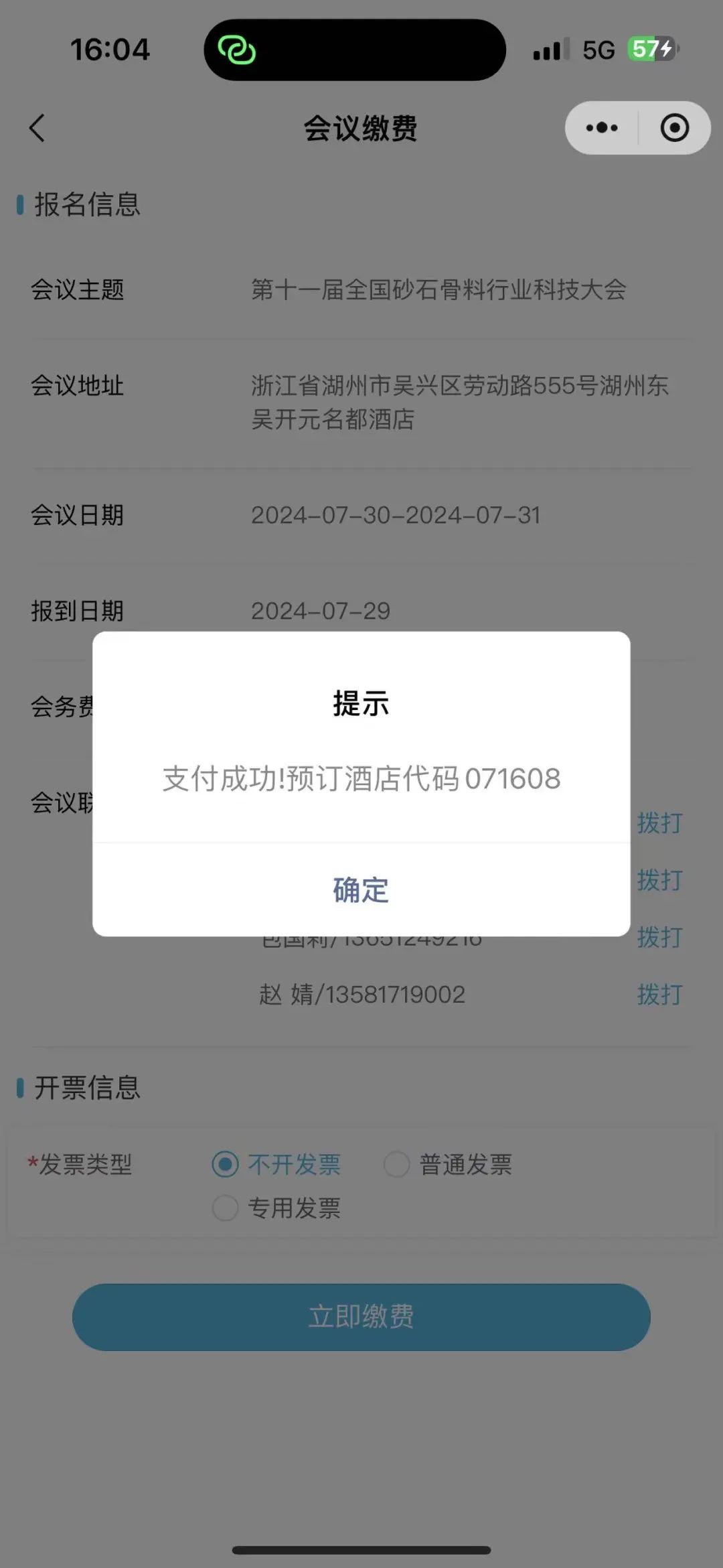Call 赵婧 via the 拨打 link
Image resolution: width=723 pixels, height=1568 pixels.
click(x=659, y=995)
